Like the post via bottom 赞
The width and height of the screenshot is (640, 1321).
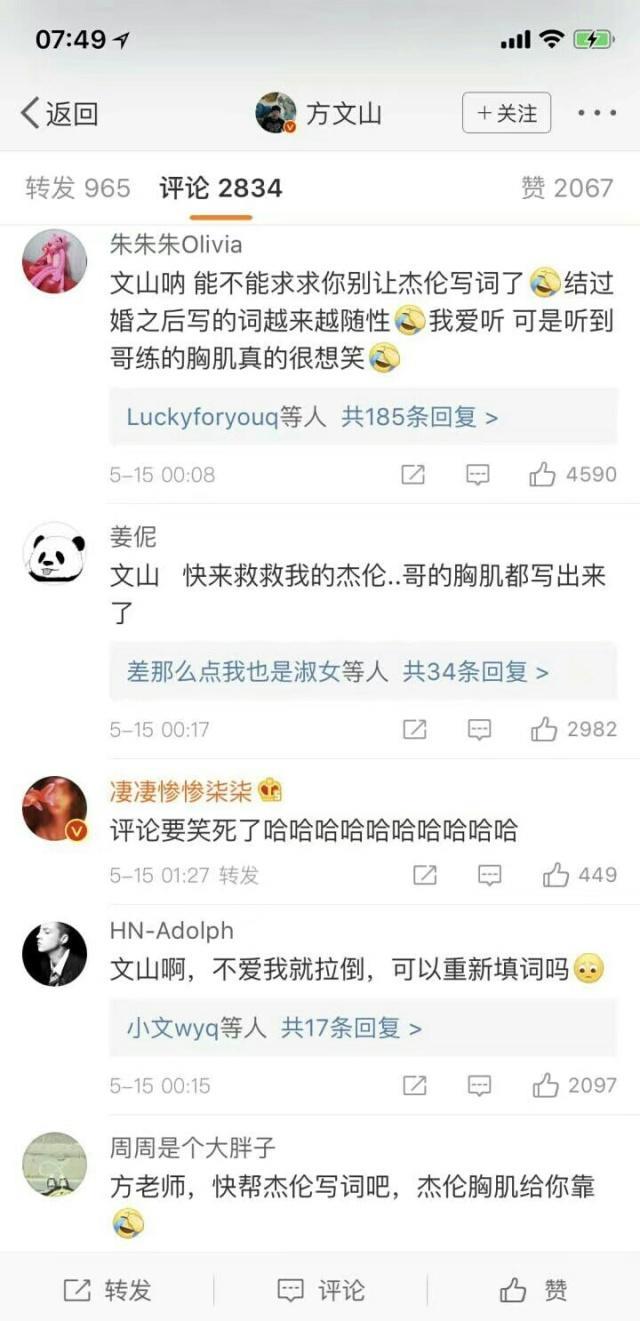[534, 1290]
